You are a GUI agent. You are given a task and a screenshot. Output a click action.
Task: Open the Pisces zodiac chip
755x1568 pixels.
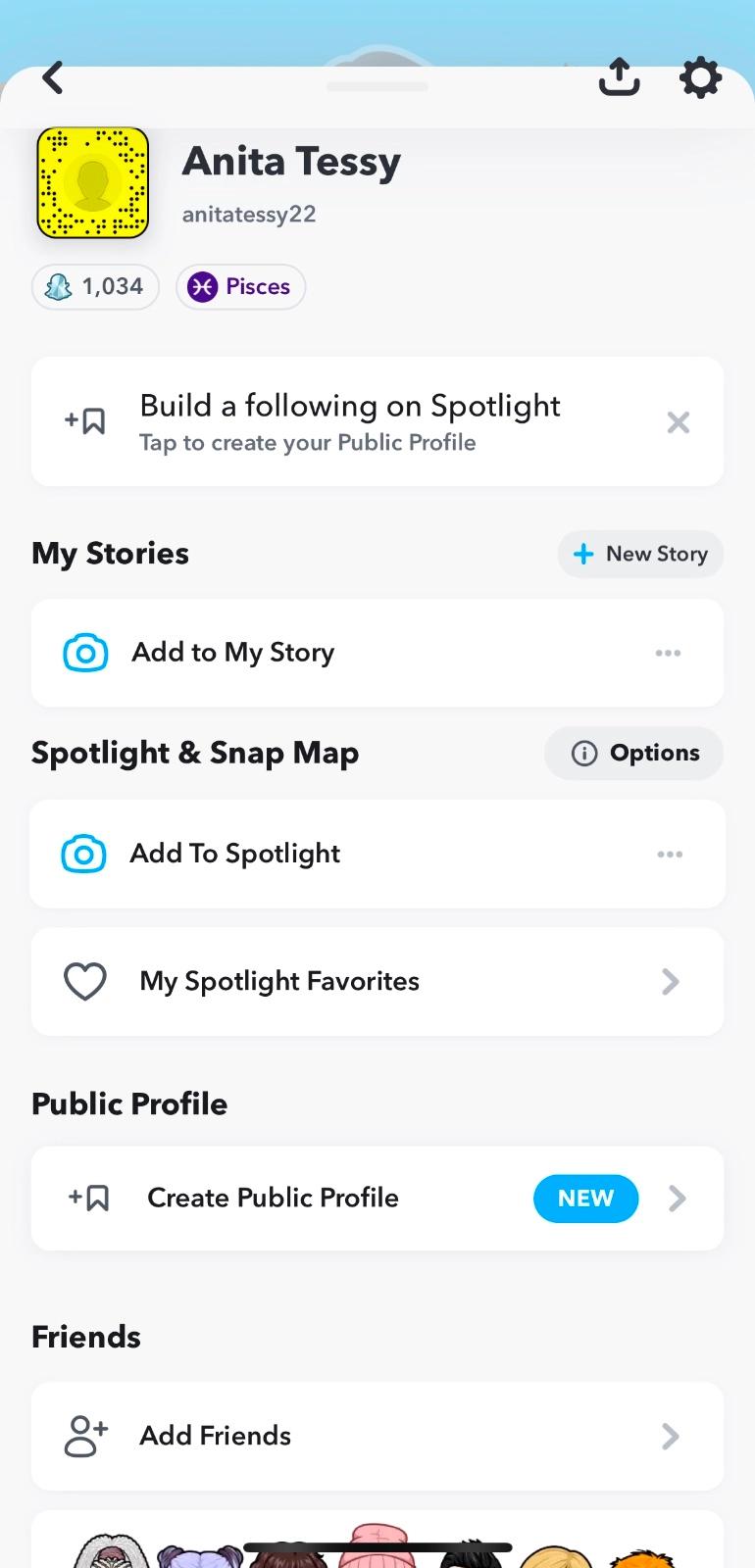[241, 287]
